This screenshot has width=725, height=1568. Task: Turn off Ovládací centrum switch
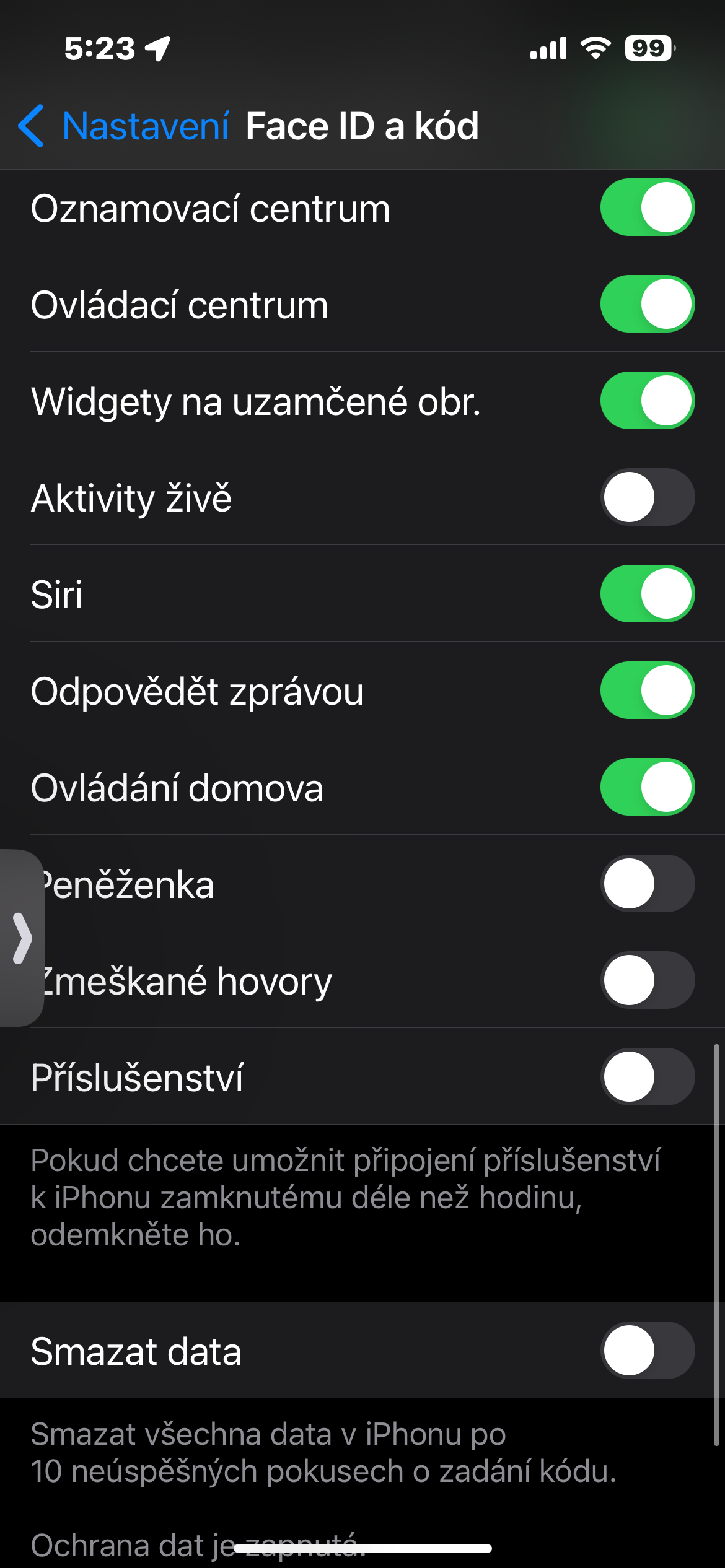point(647,304)
